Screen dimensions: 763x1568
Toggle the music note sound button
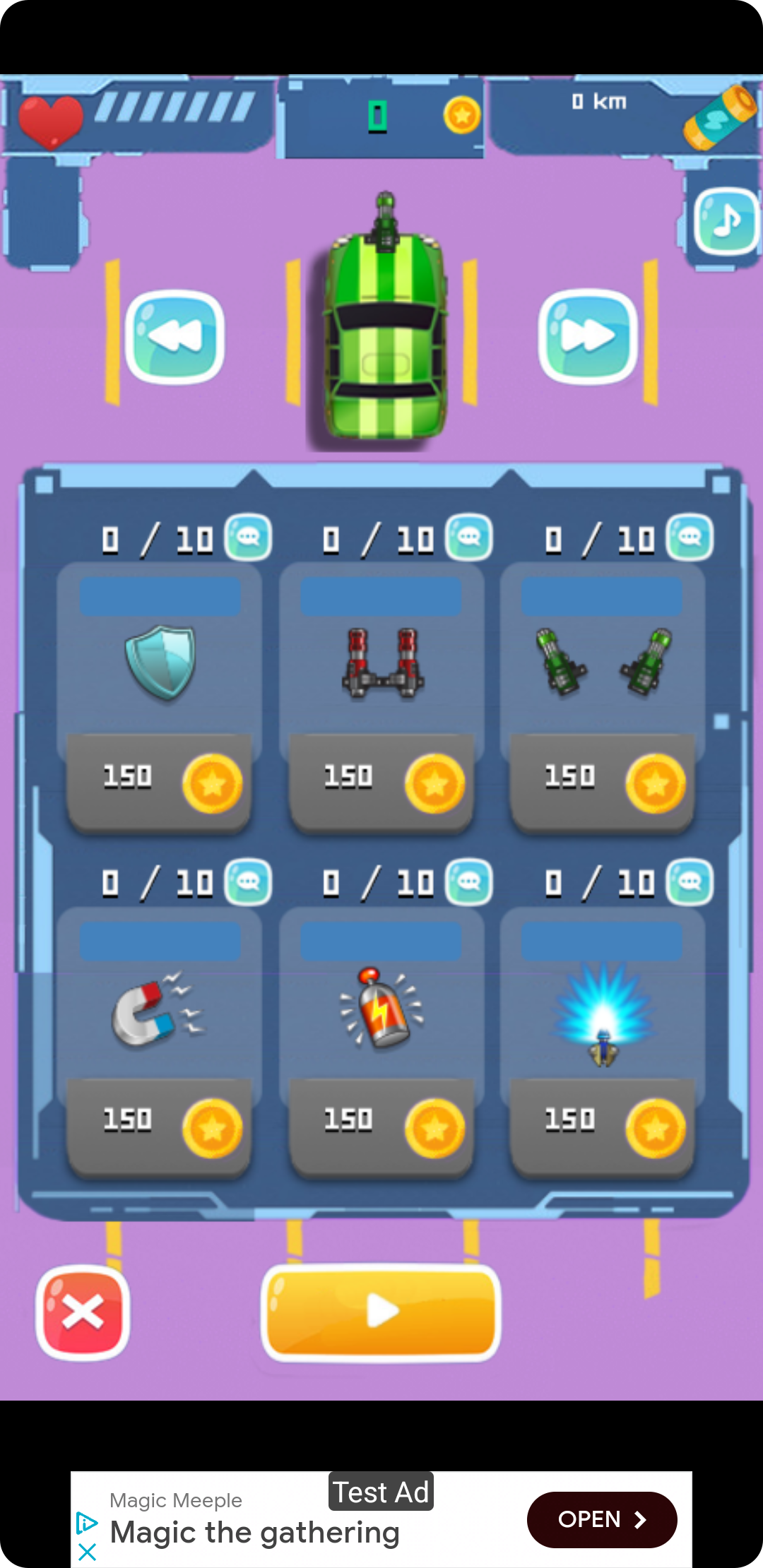[726, 222]
